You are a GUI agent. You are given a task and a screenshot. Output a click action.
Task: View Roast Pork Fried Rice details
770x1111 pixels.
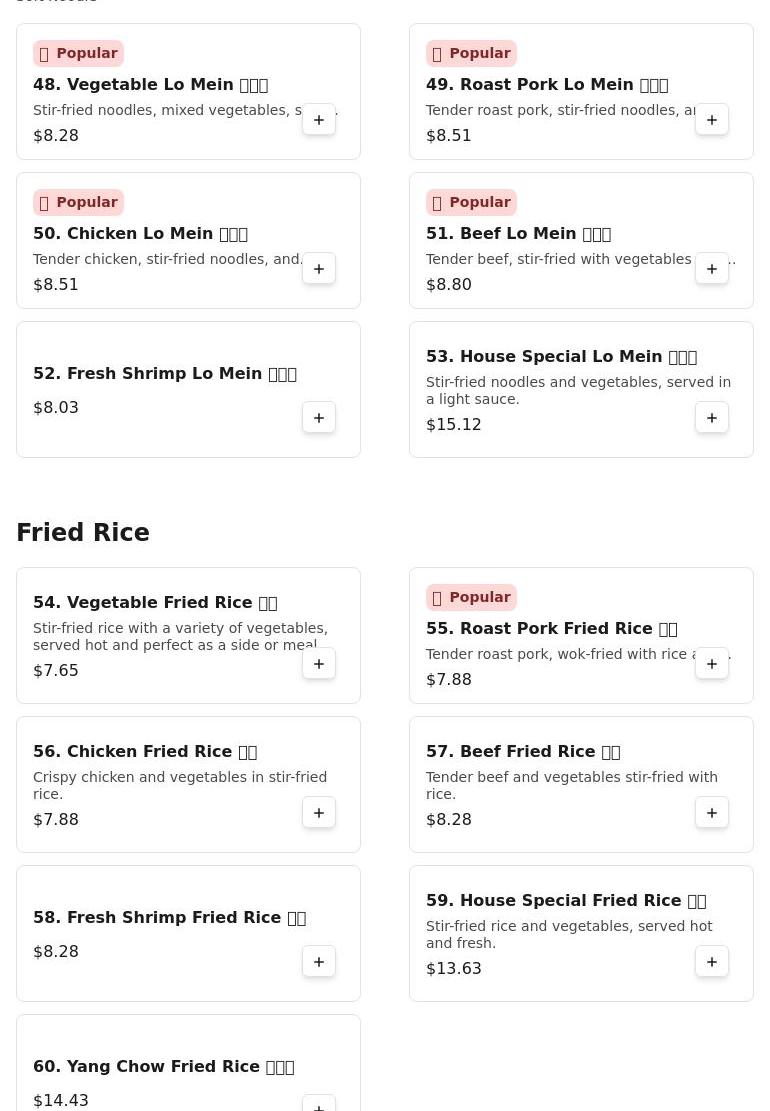coord(551,629)
